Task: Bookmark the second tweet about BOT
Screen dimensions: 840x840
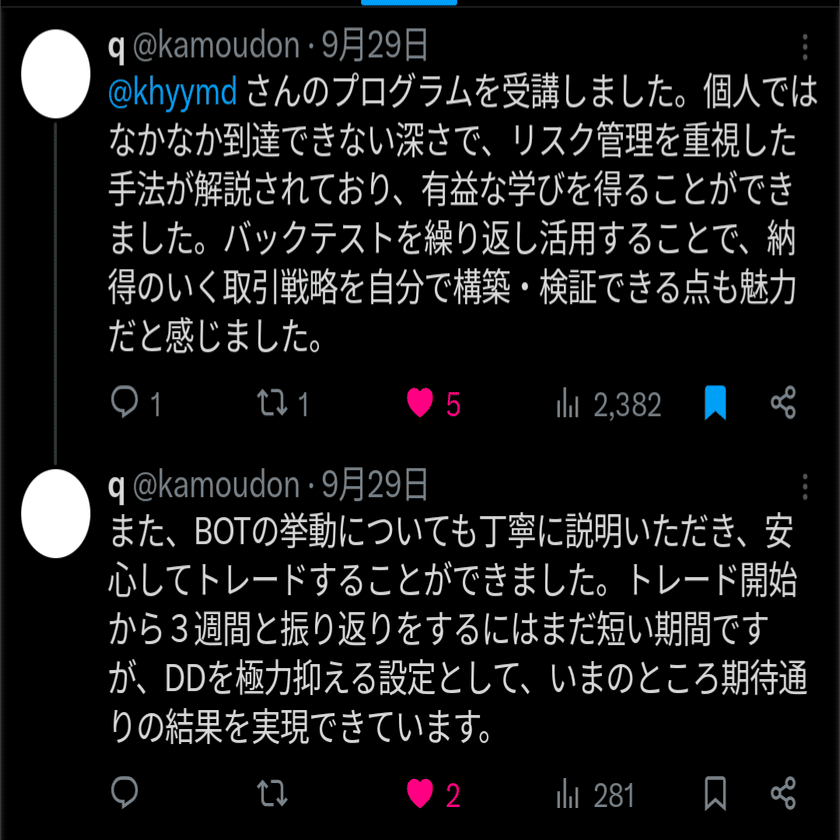Action: [x=715, y=794]
